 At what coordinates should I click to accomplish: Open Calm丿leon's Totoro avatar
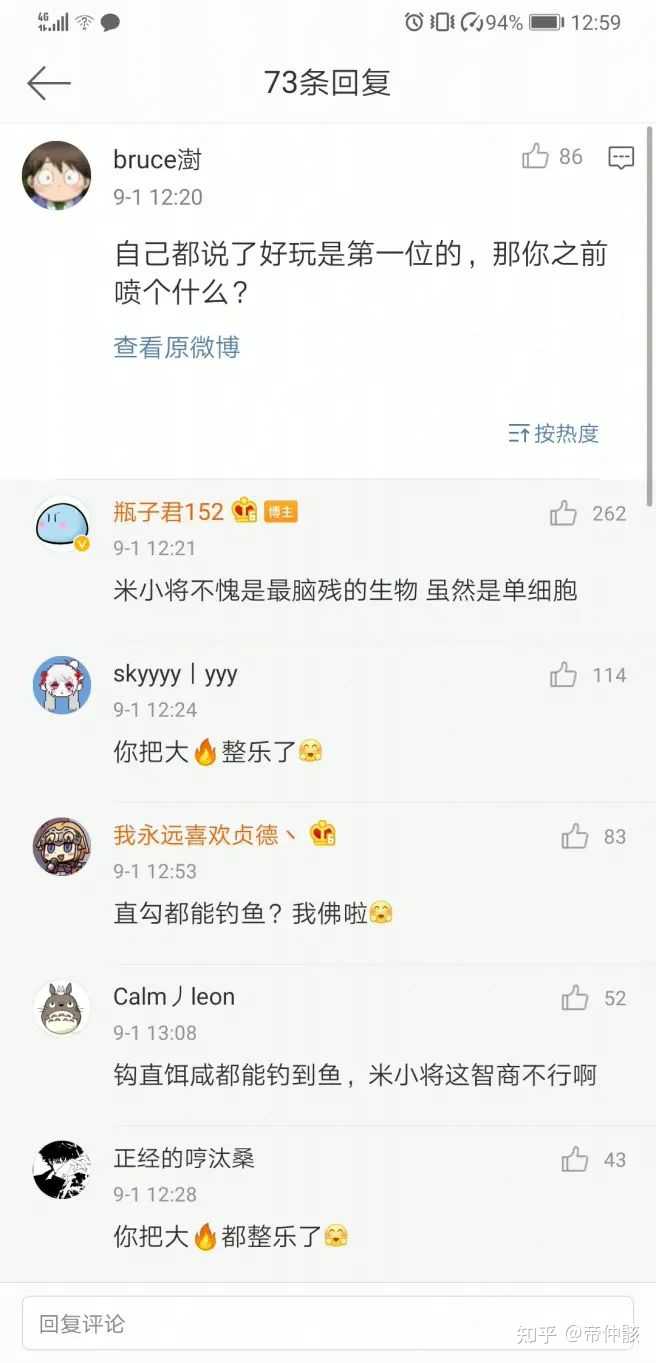[x=62, y=1008]
